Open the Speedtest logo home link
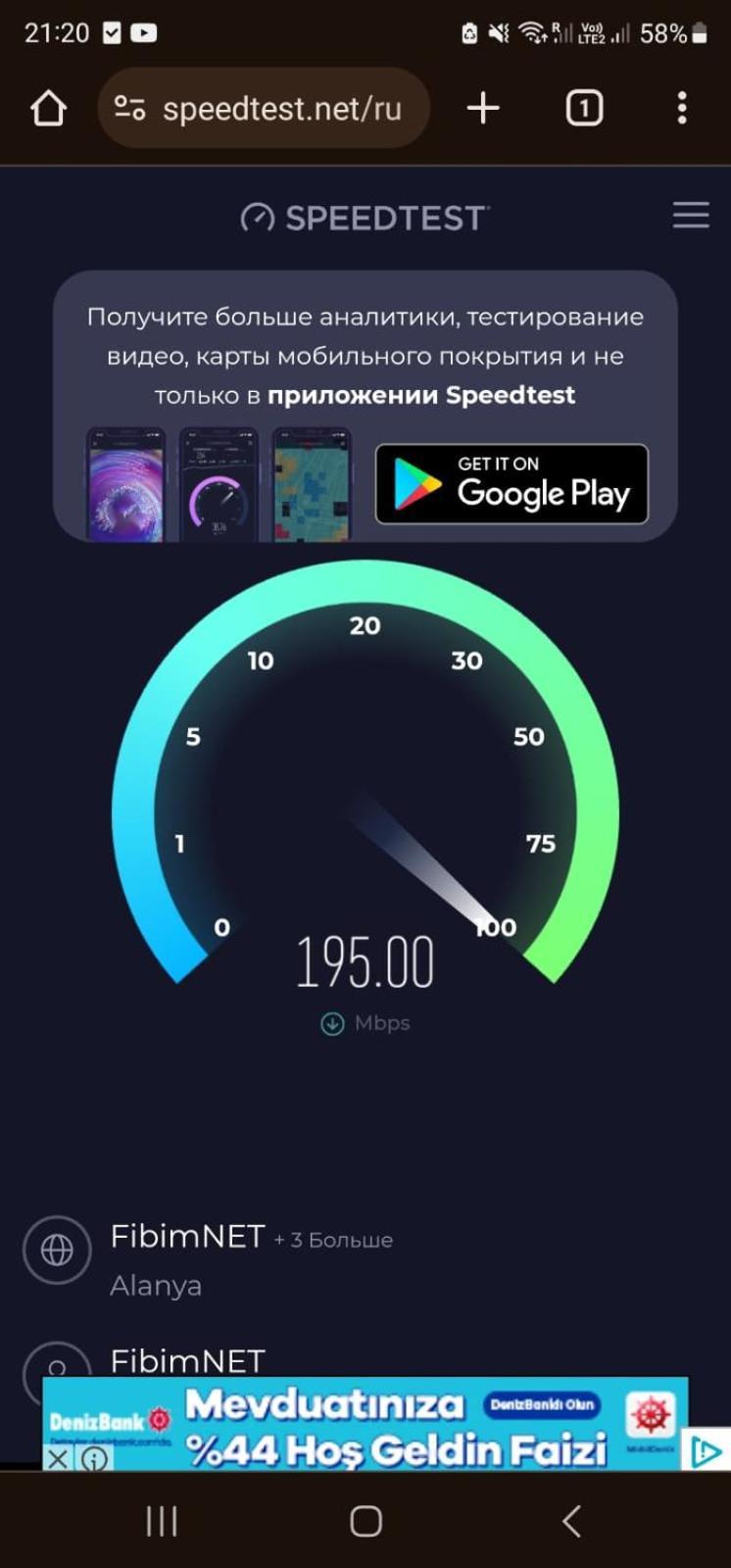731x1568 pixels. tap(365, 217)
